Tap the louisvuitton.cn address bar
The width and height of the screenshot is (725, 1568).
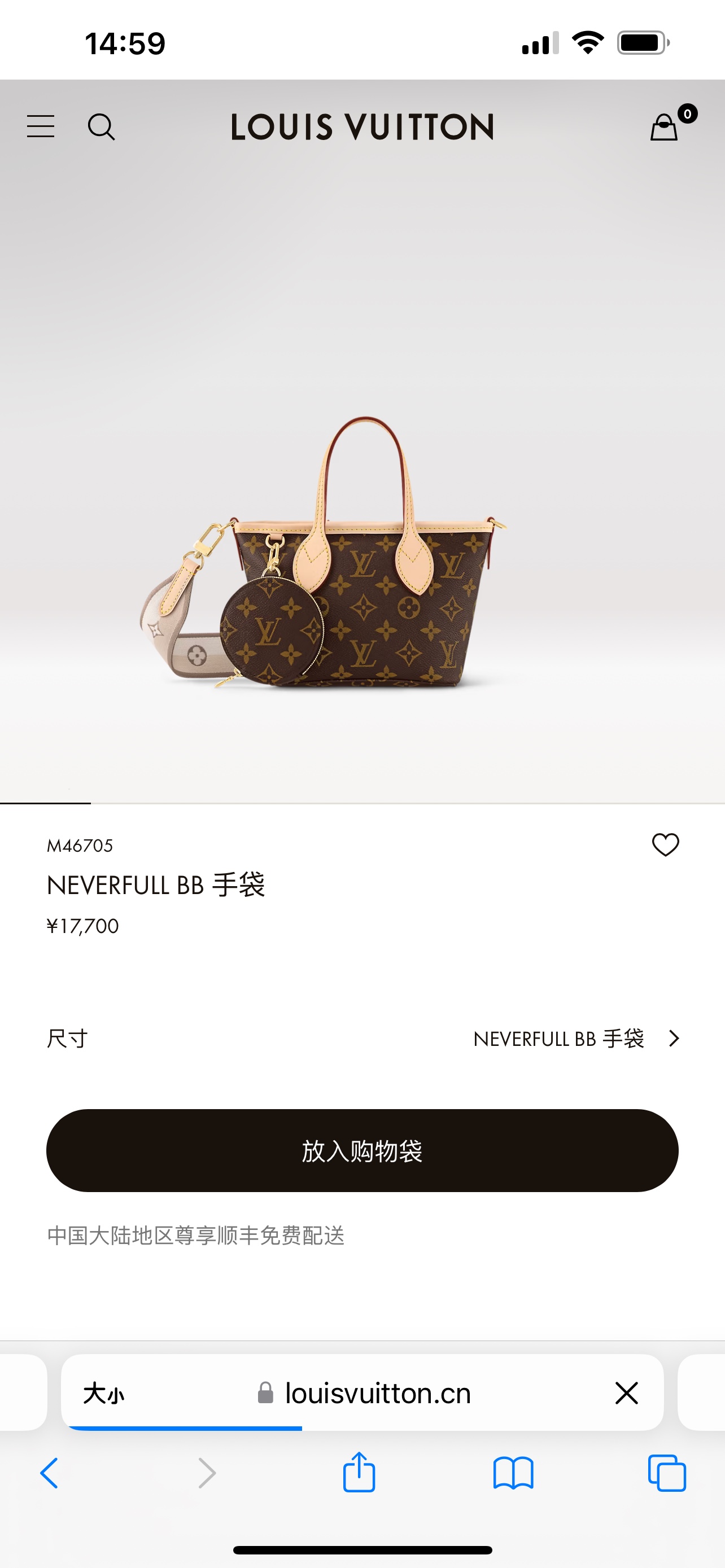click(x=364, y=1392)
